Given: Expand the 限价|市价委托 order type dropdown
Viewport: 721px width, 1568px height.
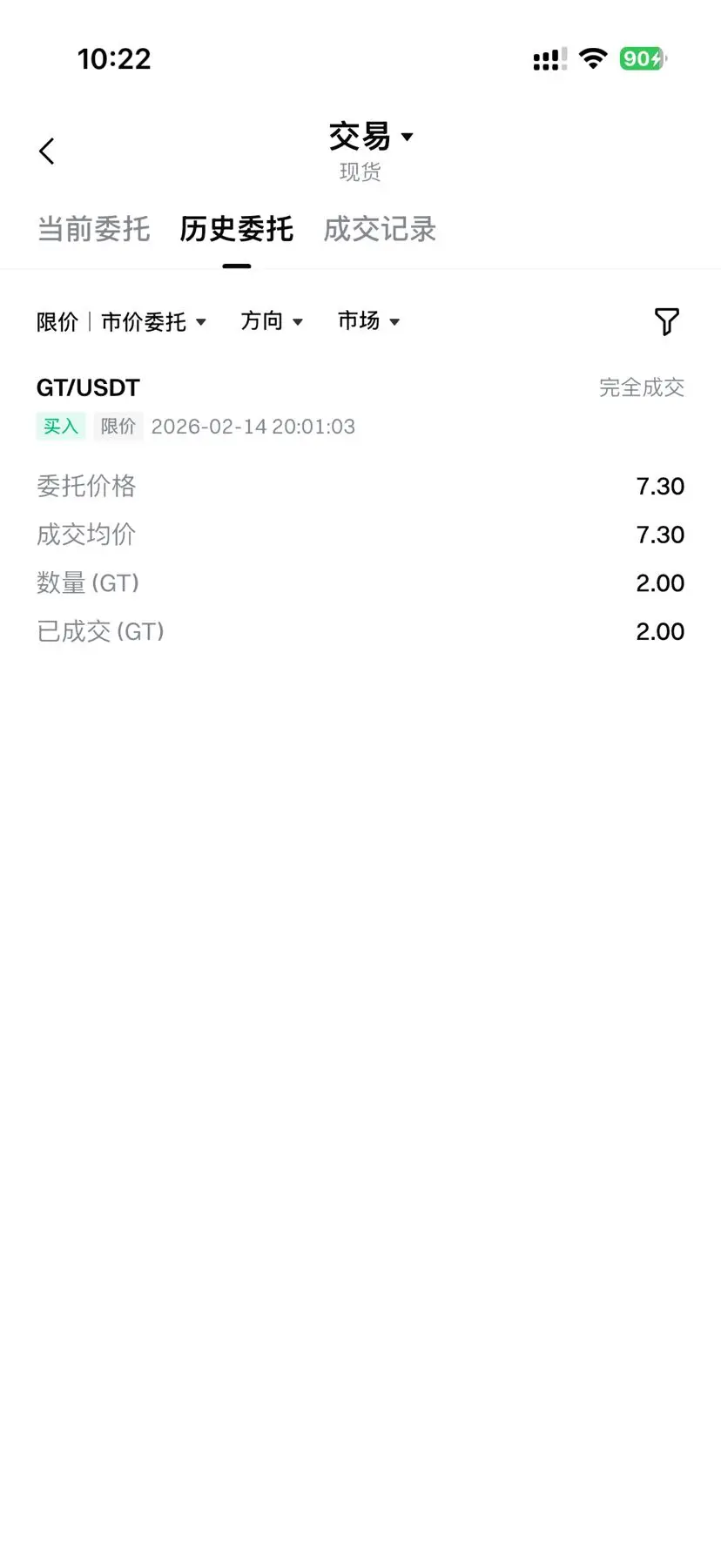Looking at the screenshot, I should pos(121,322).
